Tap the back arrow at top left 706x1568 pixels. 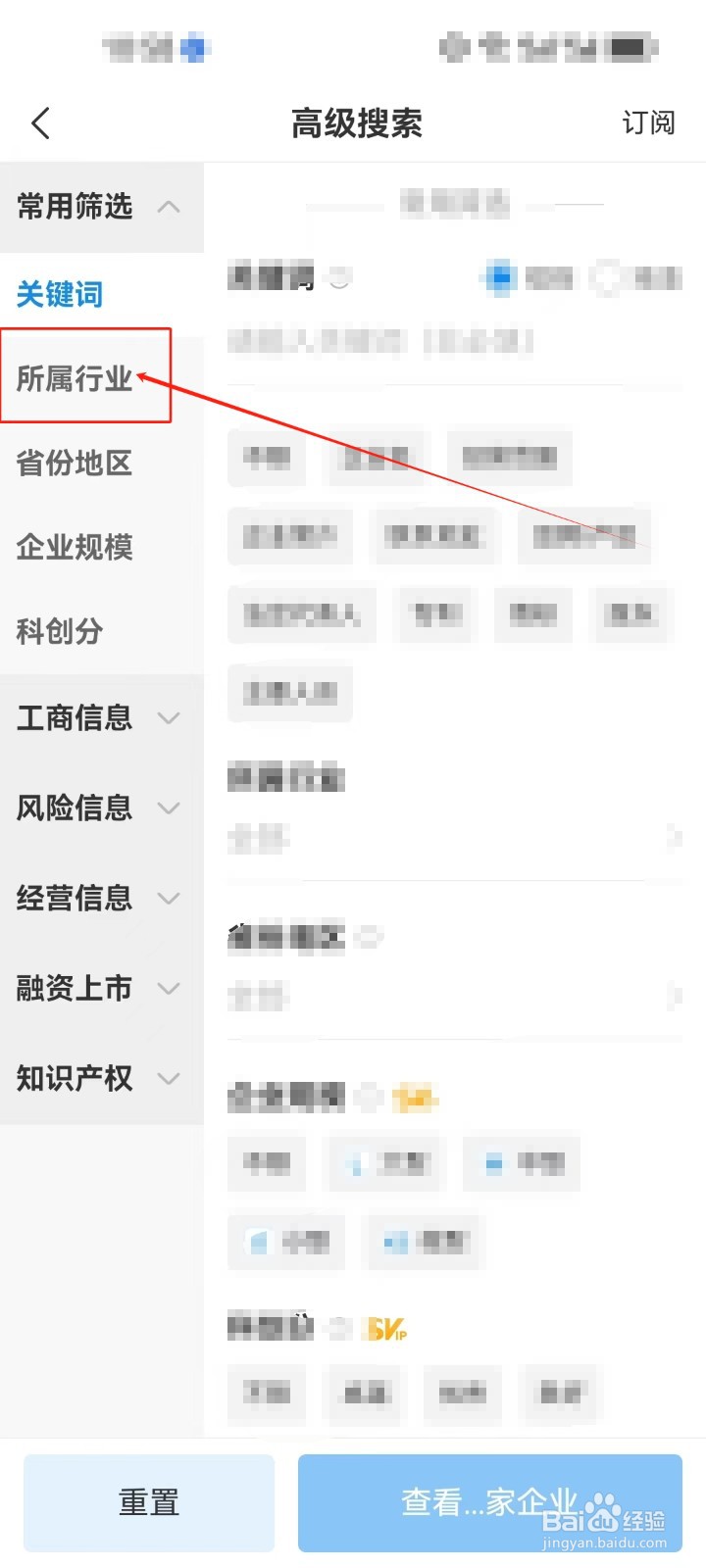[x=39, y=122]
